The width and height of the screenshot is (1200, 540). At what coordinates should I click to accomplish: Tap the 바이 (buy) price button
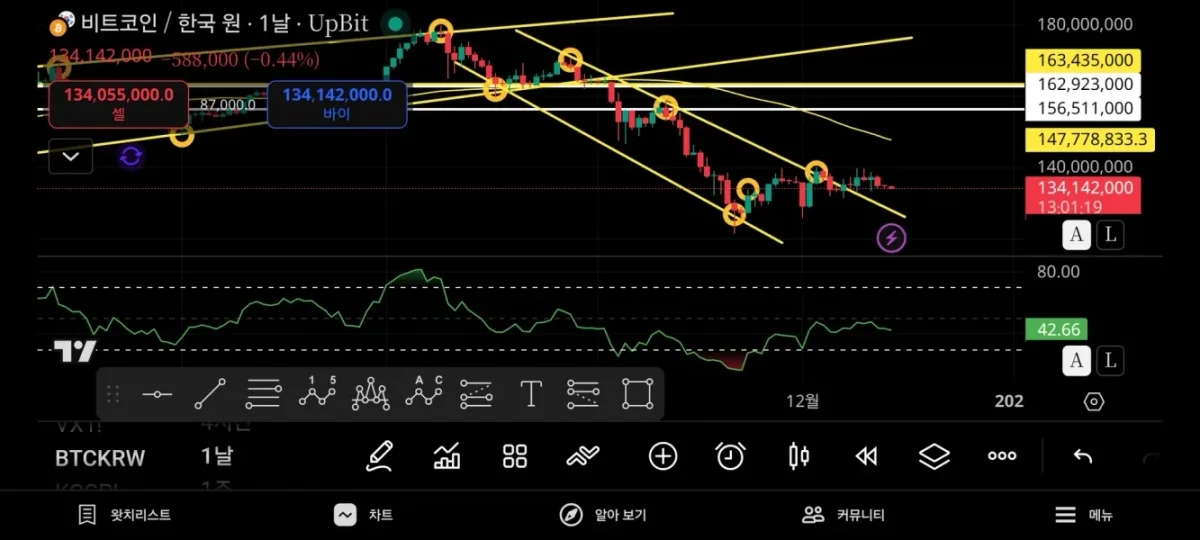click(x=337, y=104)
